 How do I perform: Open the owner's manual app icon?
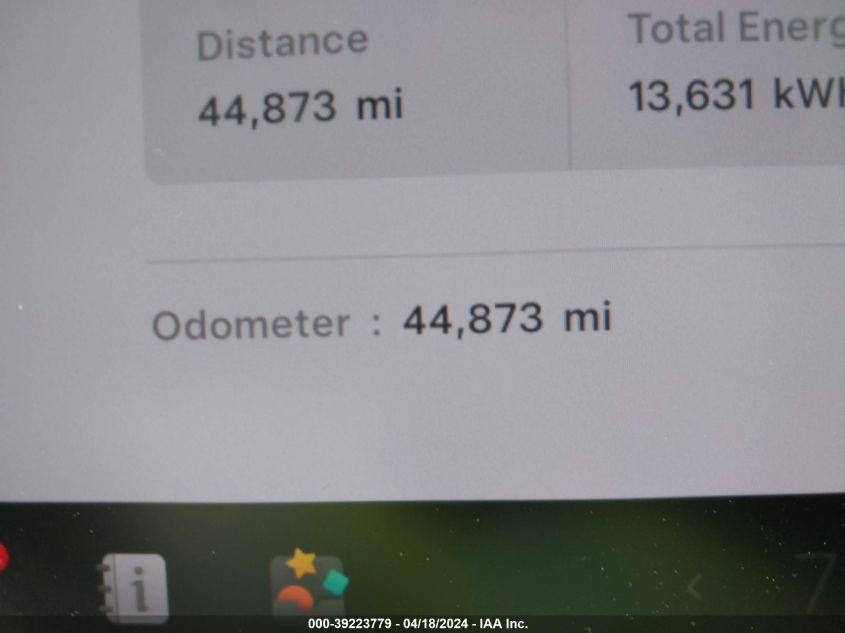pyautogui.click(x=134, y=587)
